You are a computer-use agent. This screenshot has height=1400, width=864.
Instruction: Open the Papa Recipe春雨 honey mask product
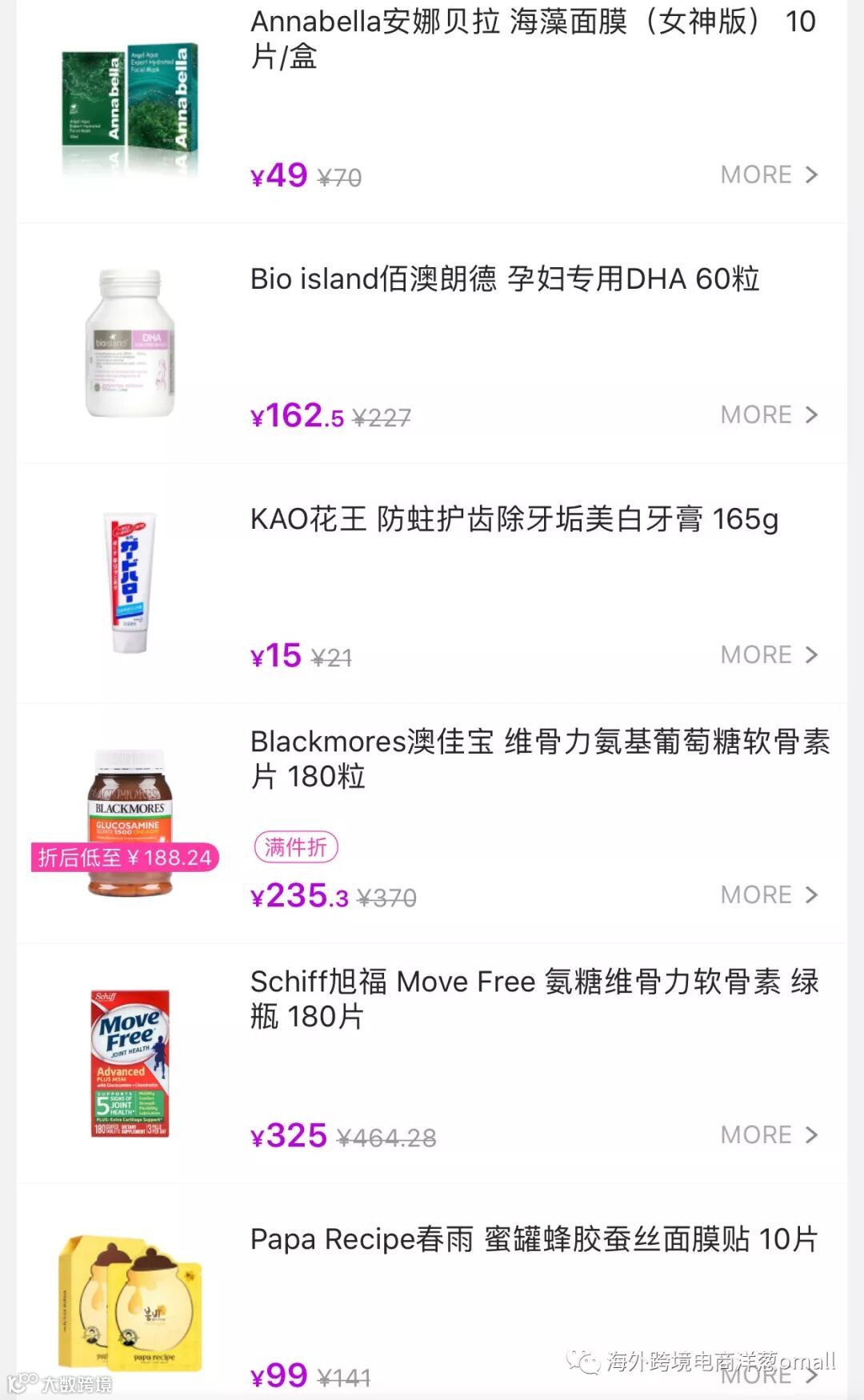click(x=534, y=1239)
